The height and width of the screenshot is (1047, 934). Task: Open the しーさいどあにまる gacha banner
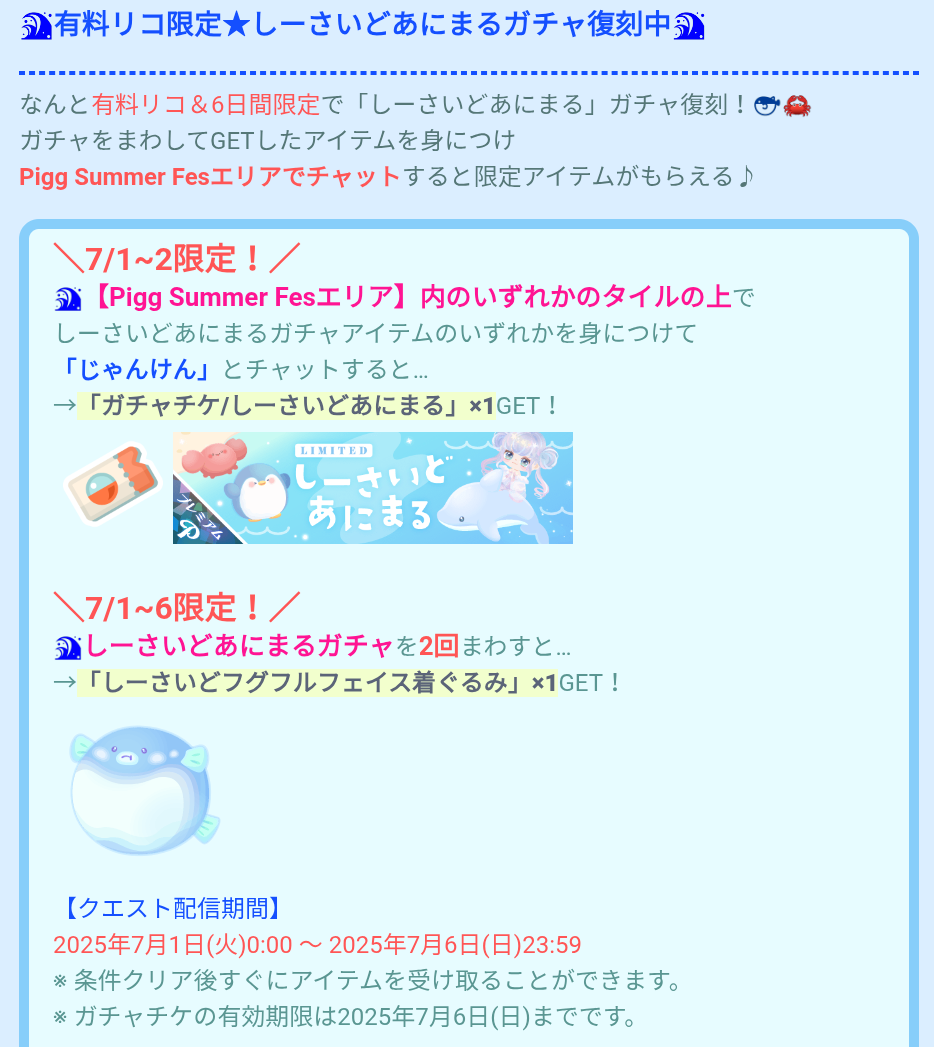(x=372, y=488)
